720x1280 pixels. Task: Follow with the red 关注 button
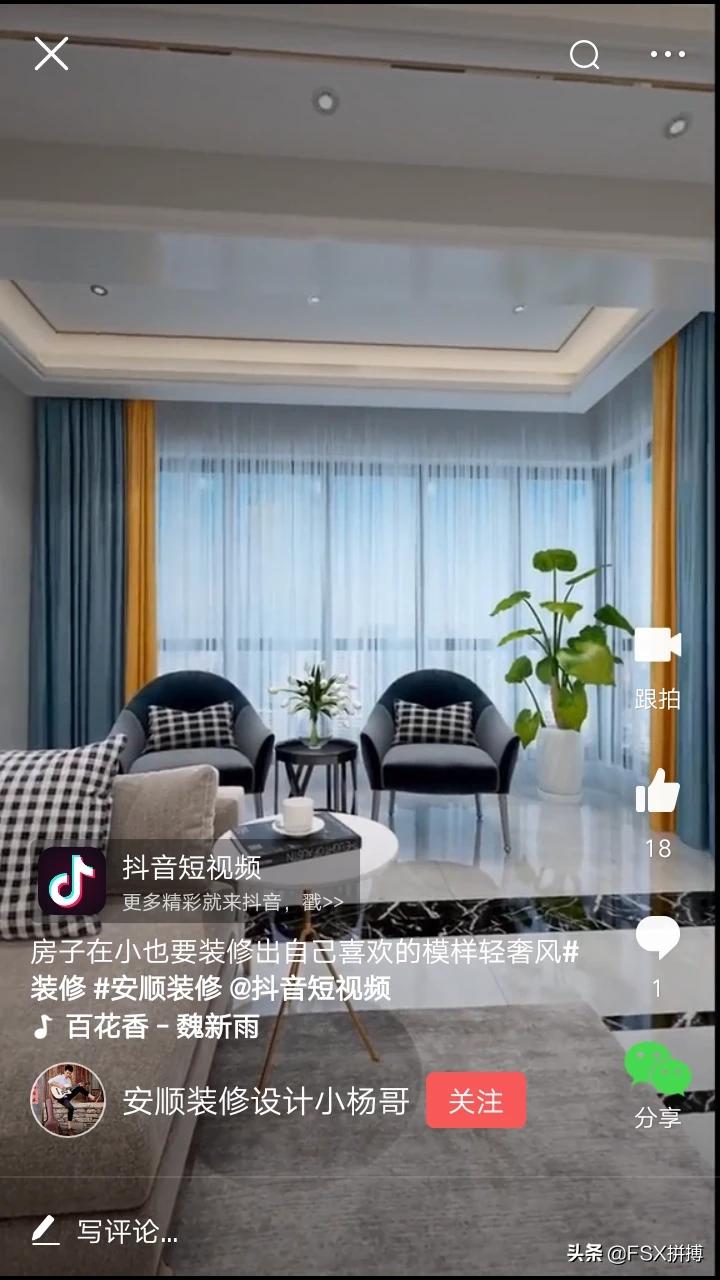[476, 1101]
